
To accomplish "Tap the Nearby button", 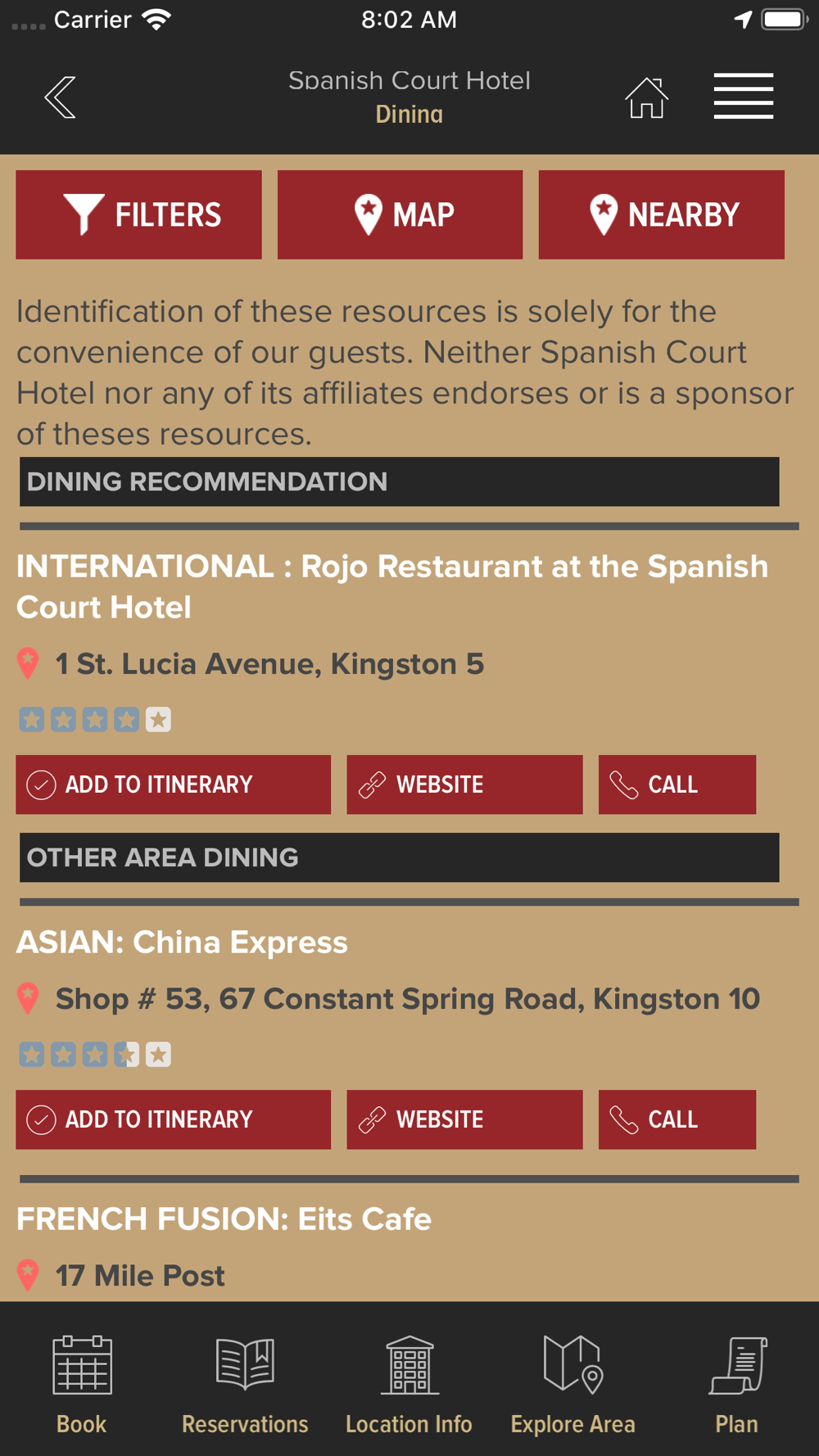I will click(662, 215).
